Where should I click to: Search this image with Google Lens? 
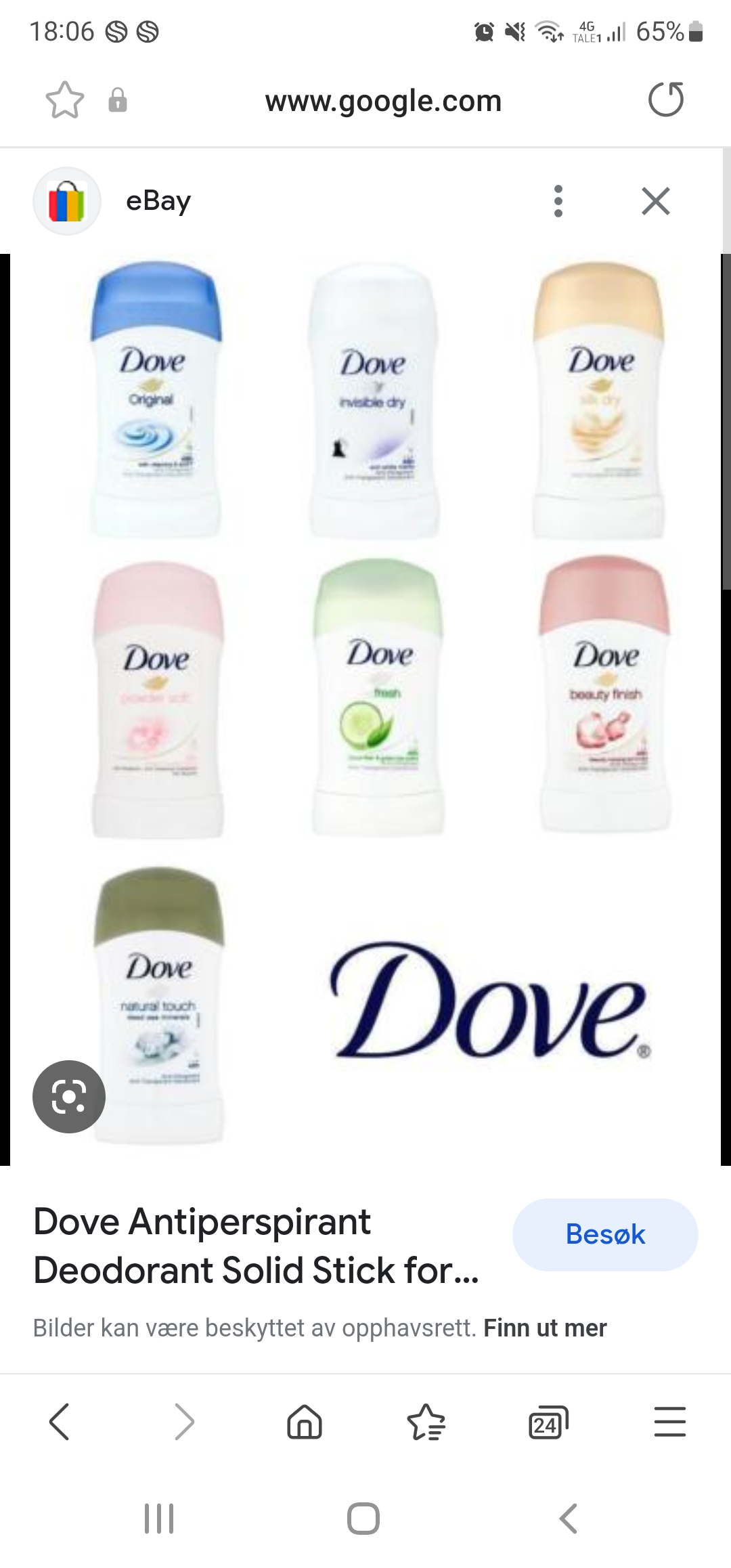point(69,1096)
